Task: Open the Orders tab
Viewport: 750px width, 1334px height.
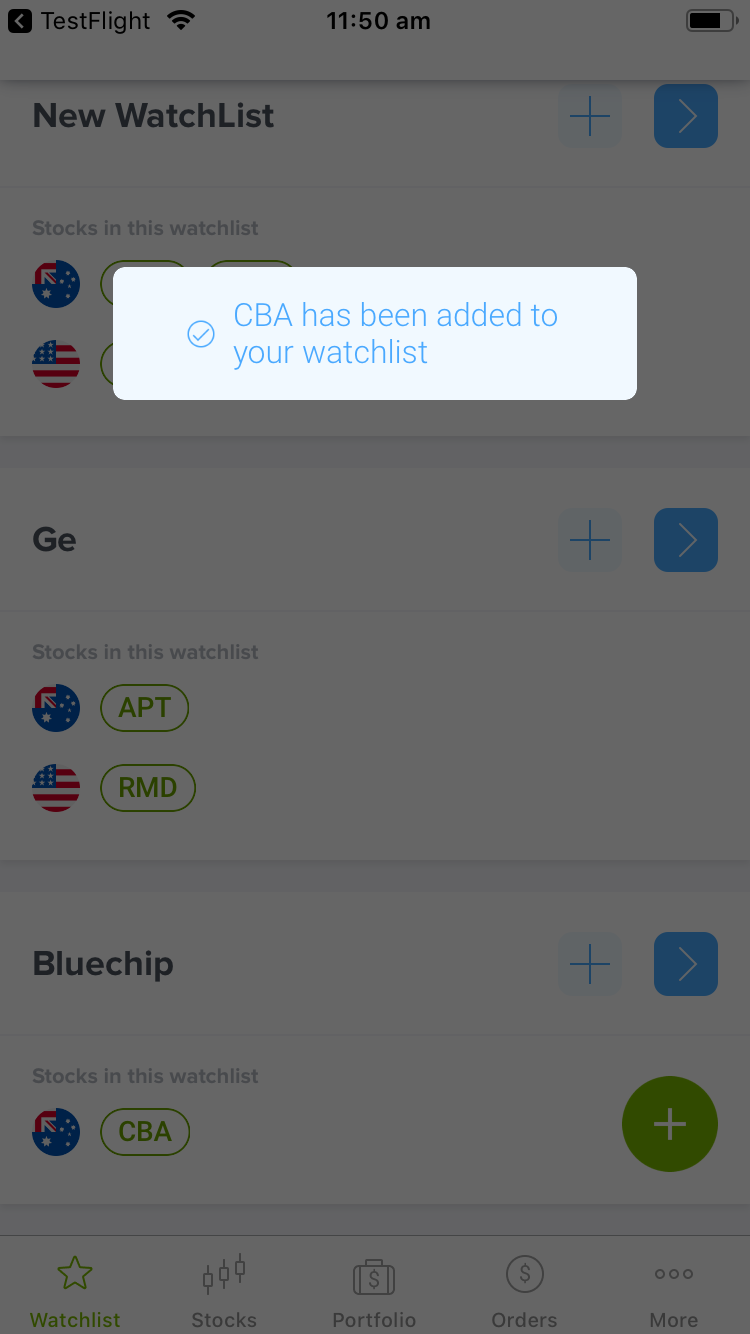Action: 524,1292
